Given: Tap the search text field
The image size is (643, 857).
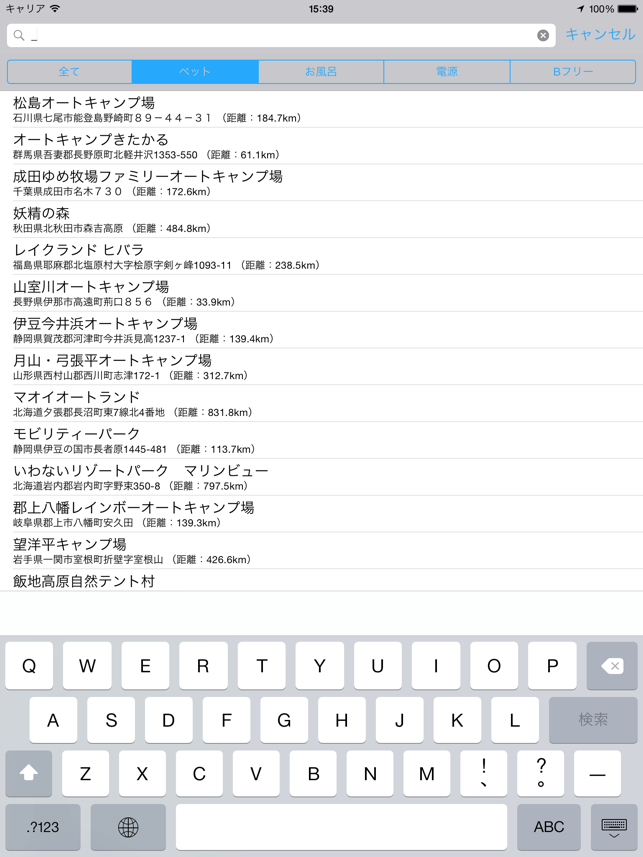Looking at the screenshot, I should pyautogui.click(x=280, y=35).
